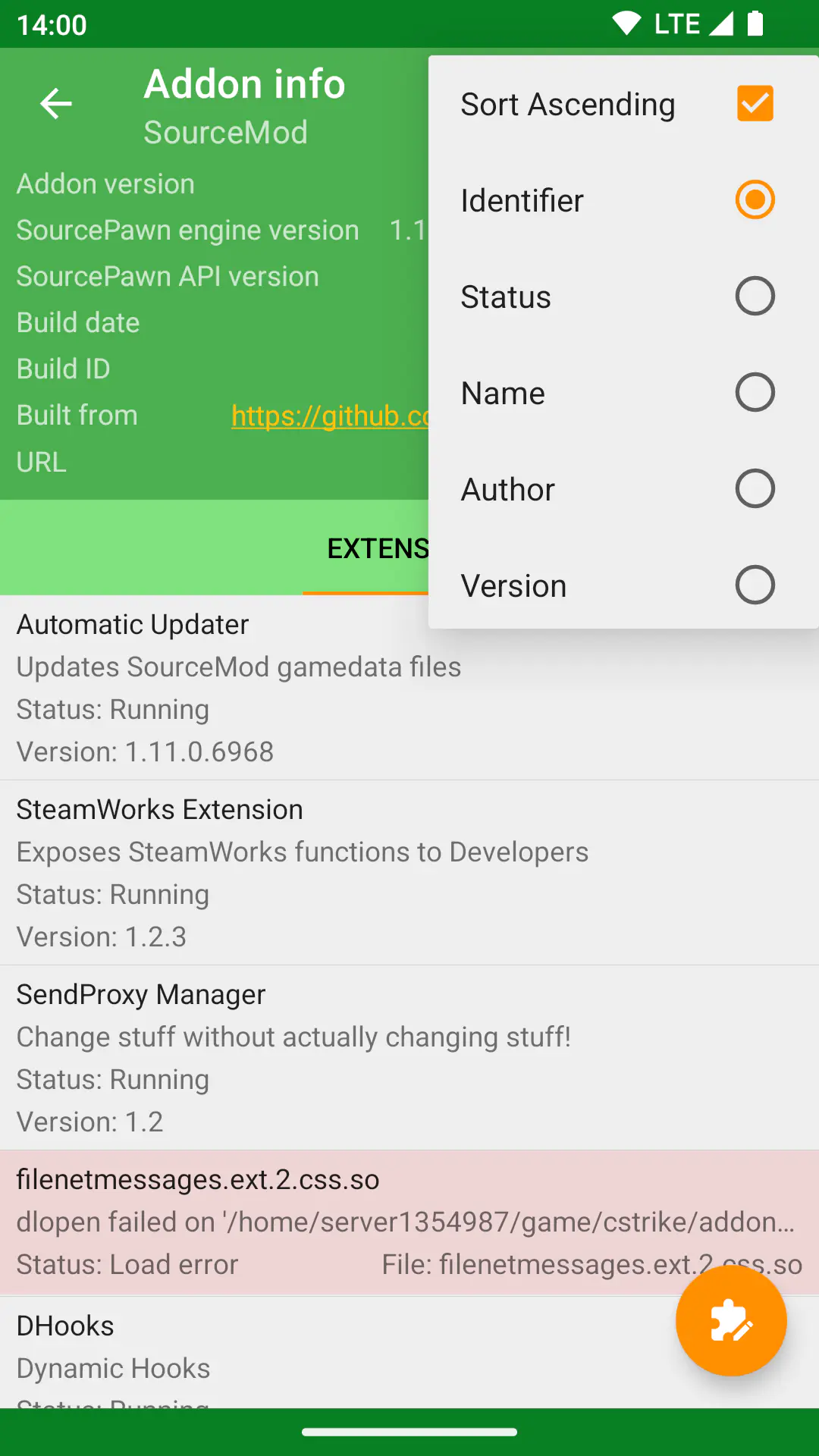Open the Automatic Updater extension

[409, 688]
